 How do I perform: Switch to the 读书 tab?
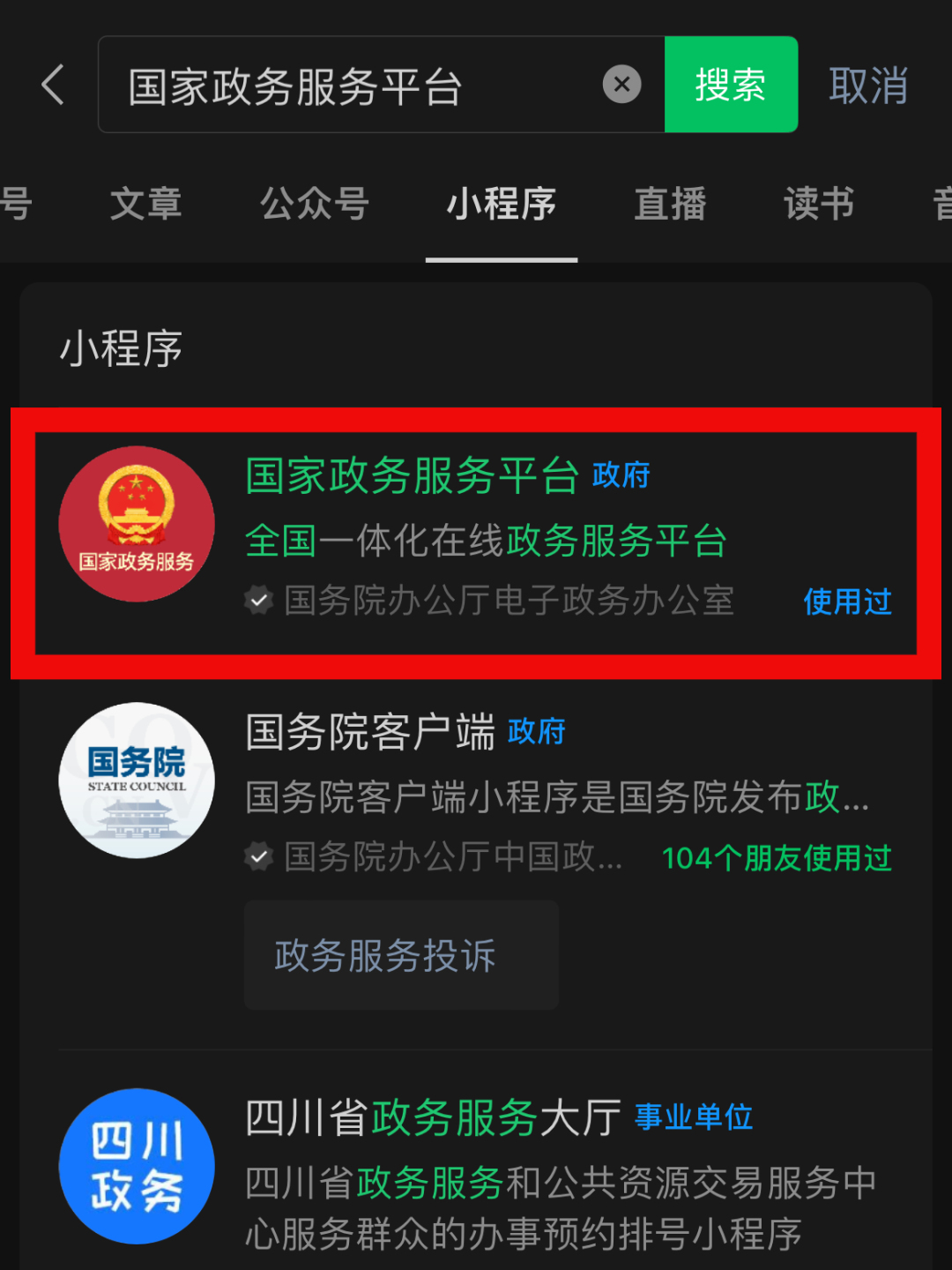pos(819,205)
